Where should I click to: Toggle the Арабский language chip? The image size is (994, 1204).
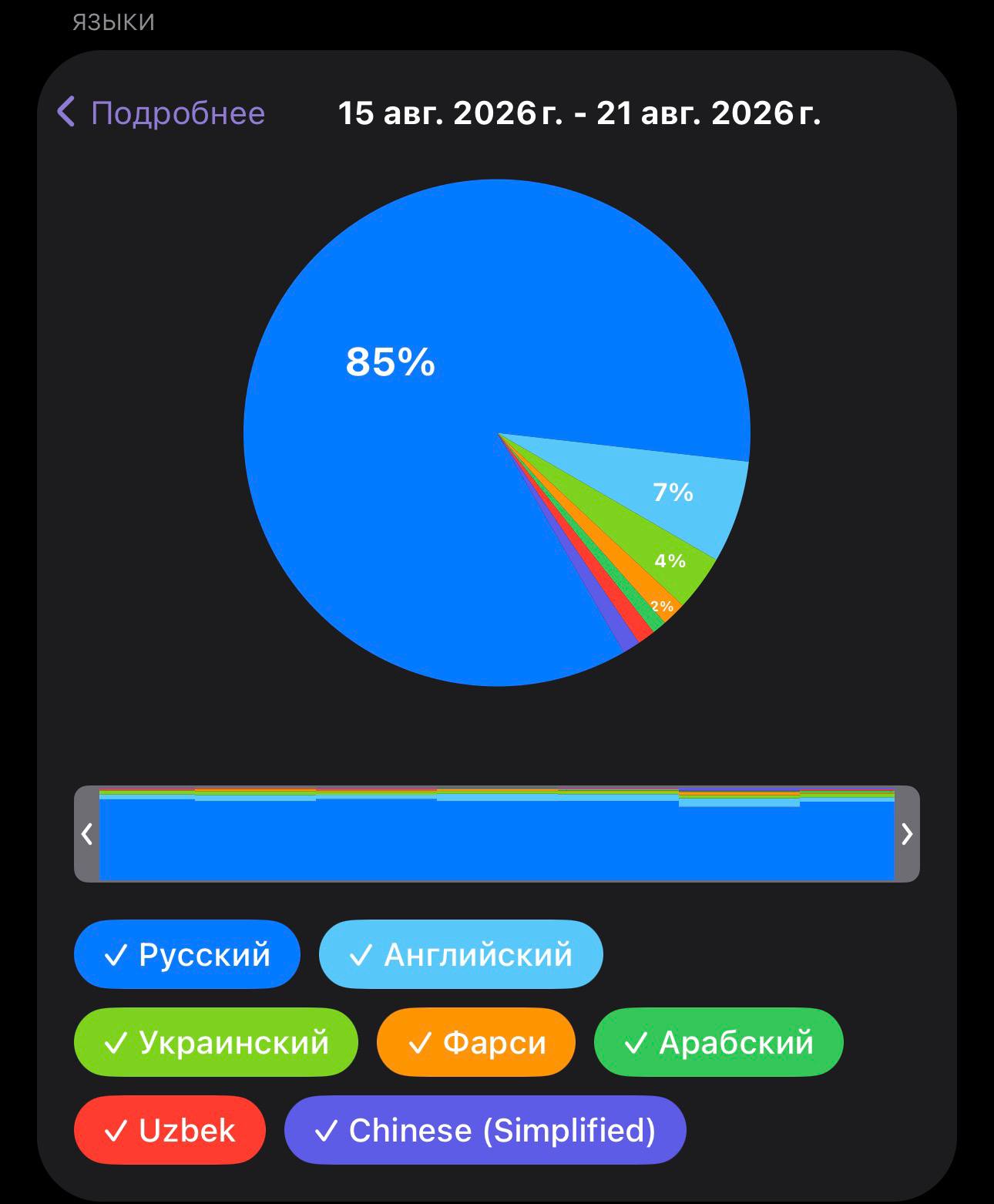coord(719,1042)
